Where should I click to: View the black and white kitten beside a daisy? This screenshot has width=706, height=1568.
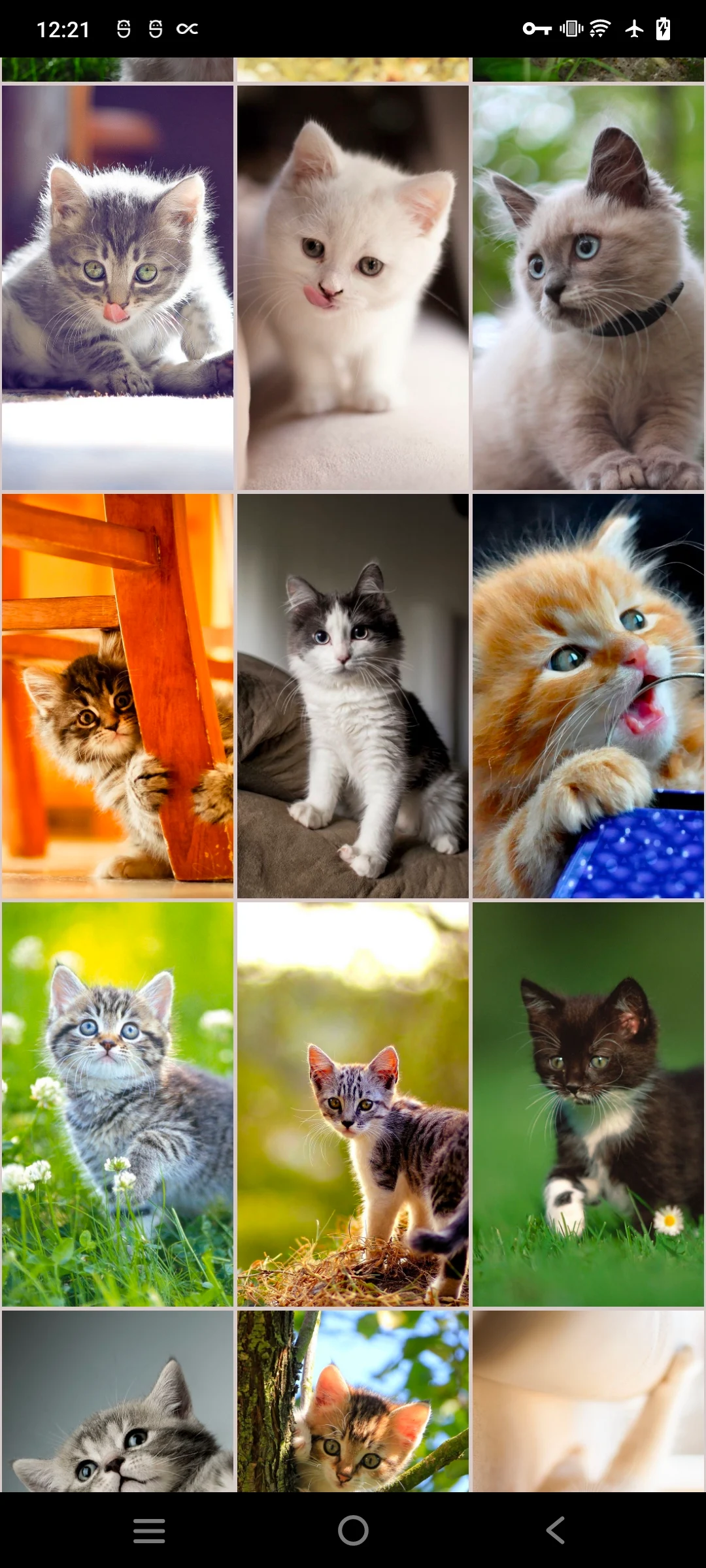pyautogui.click(x=588, y=1104)
